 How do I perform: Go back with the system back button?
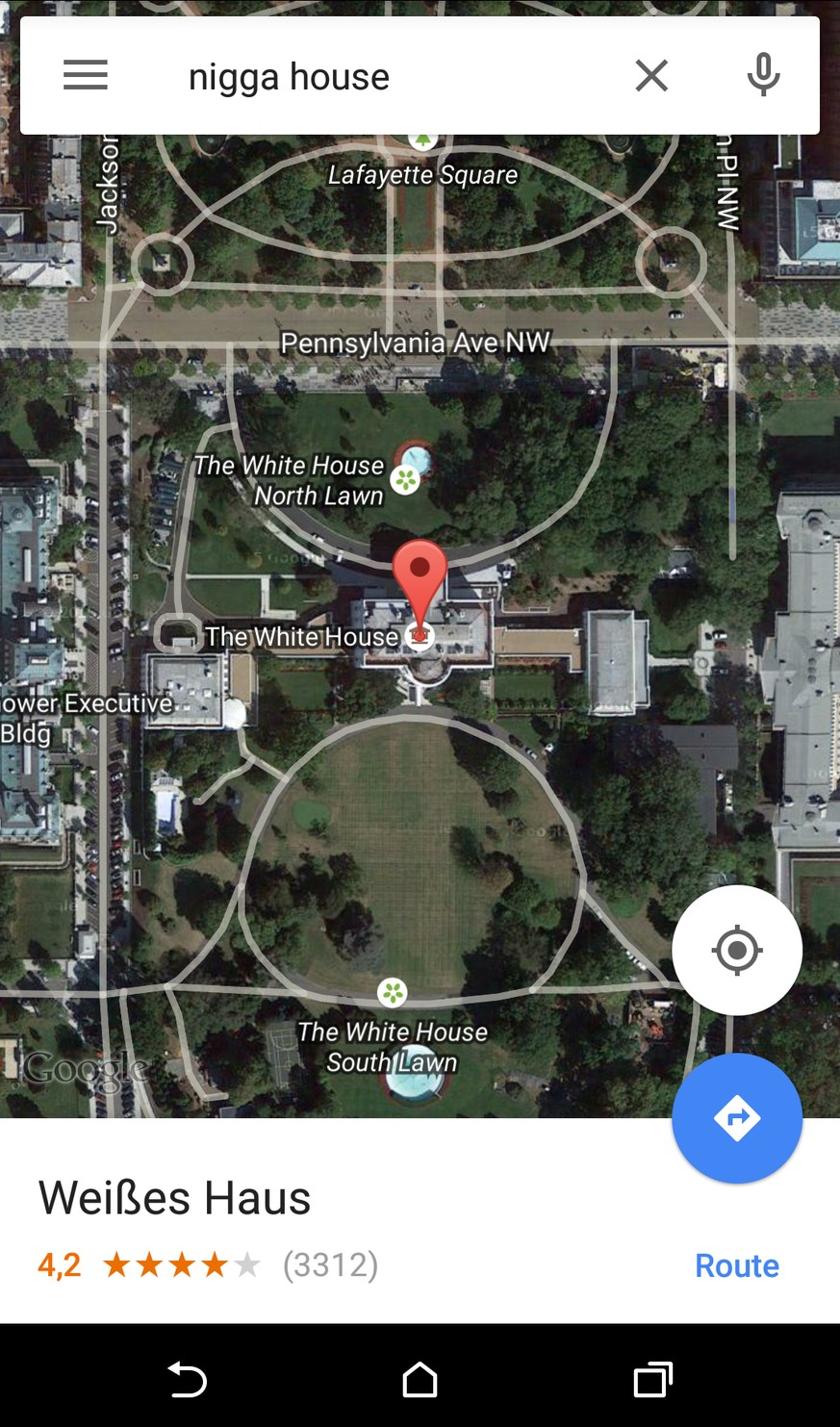point(187,1380)
